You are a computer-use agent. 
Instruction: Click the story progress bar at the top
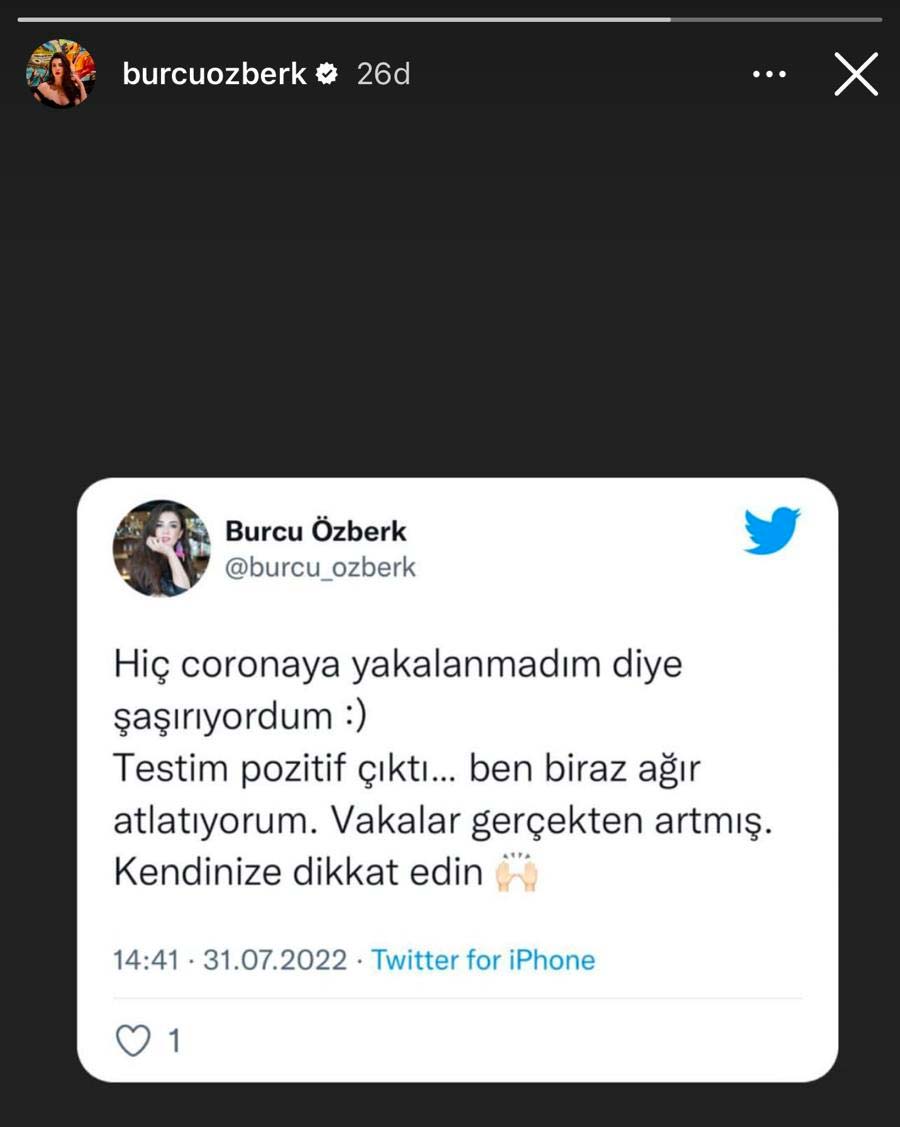coord(450,14)
